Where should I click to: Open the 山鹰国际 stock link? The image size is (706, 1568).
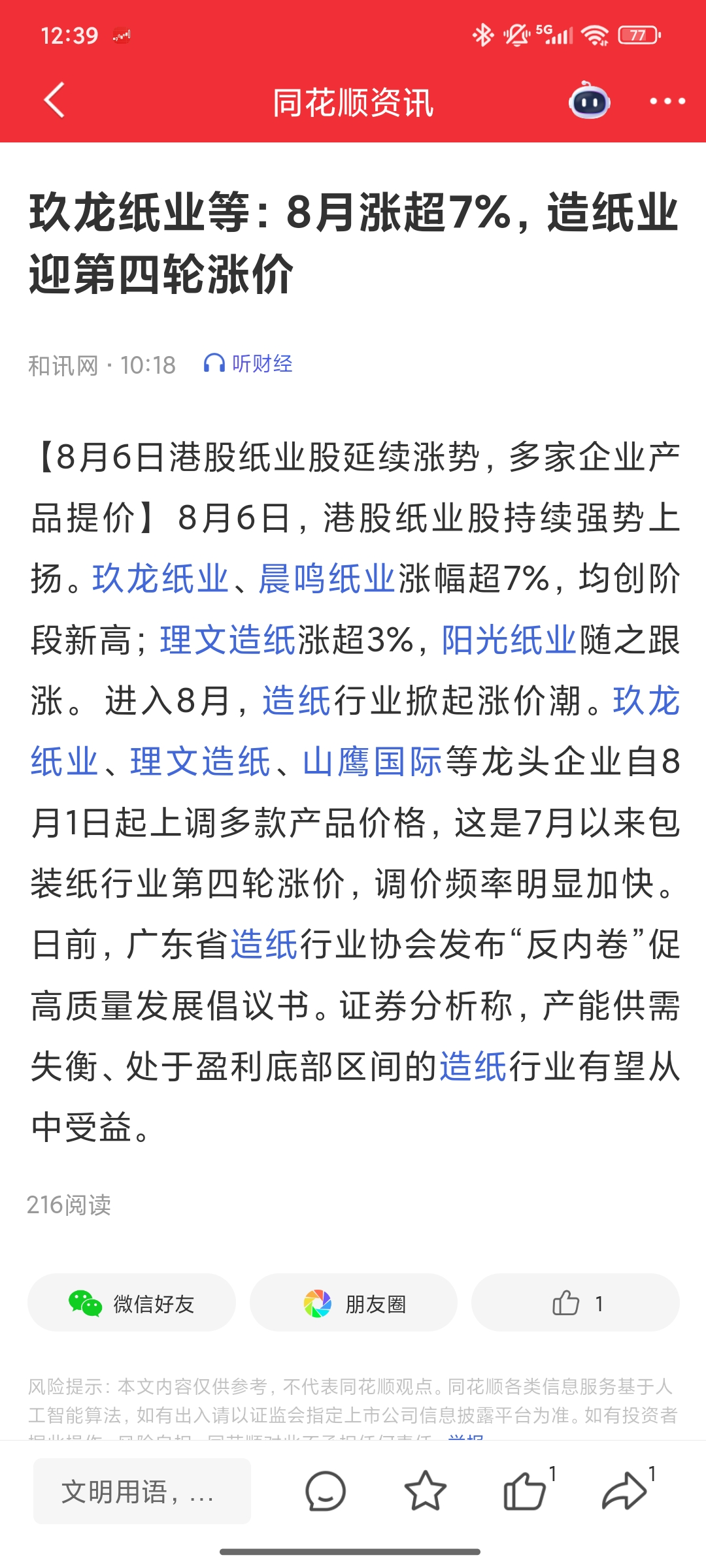[373, 762]
